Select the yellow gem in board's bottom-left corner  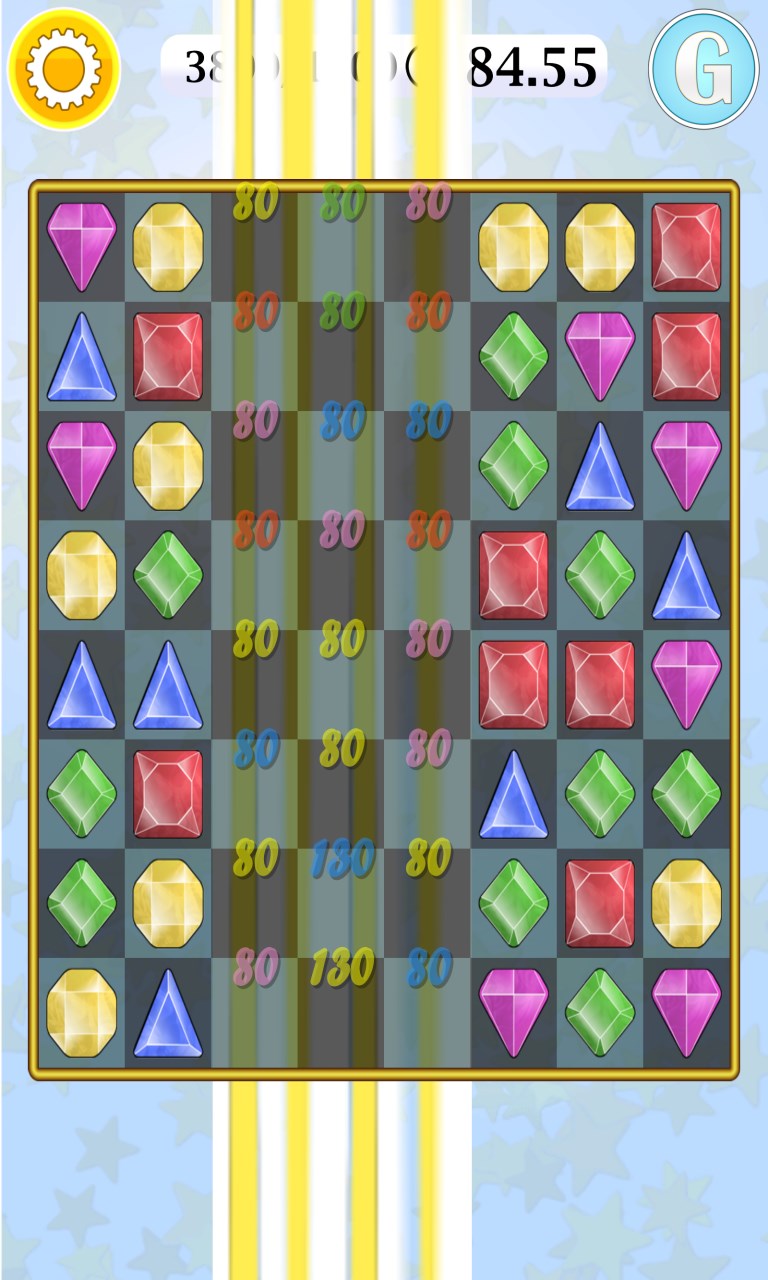pyautogui.click(x=82, y=1012)
